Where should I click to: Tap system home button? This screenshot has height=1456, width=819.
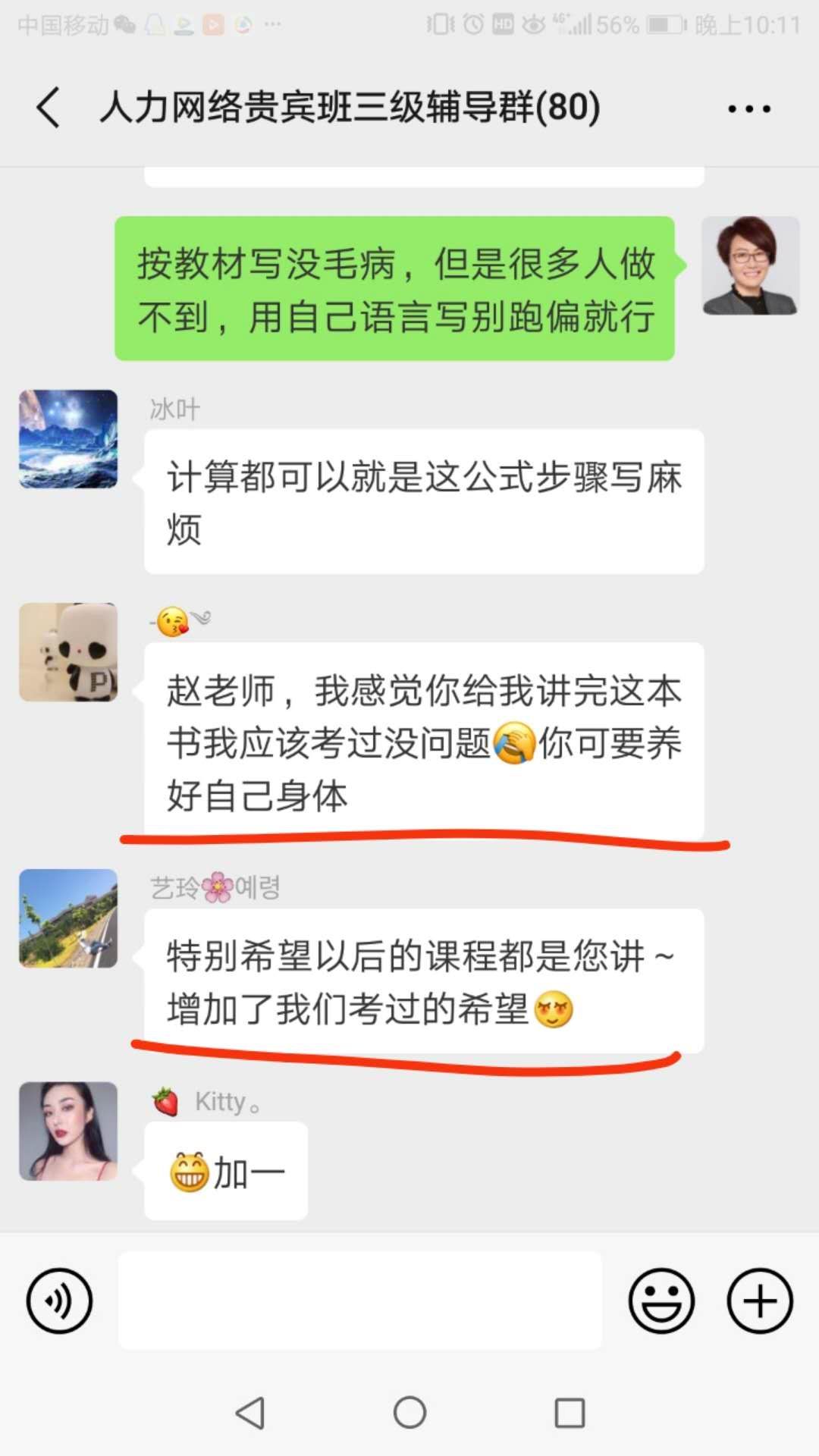point(409,1413)
